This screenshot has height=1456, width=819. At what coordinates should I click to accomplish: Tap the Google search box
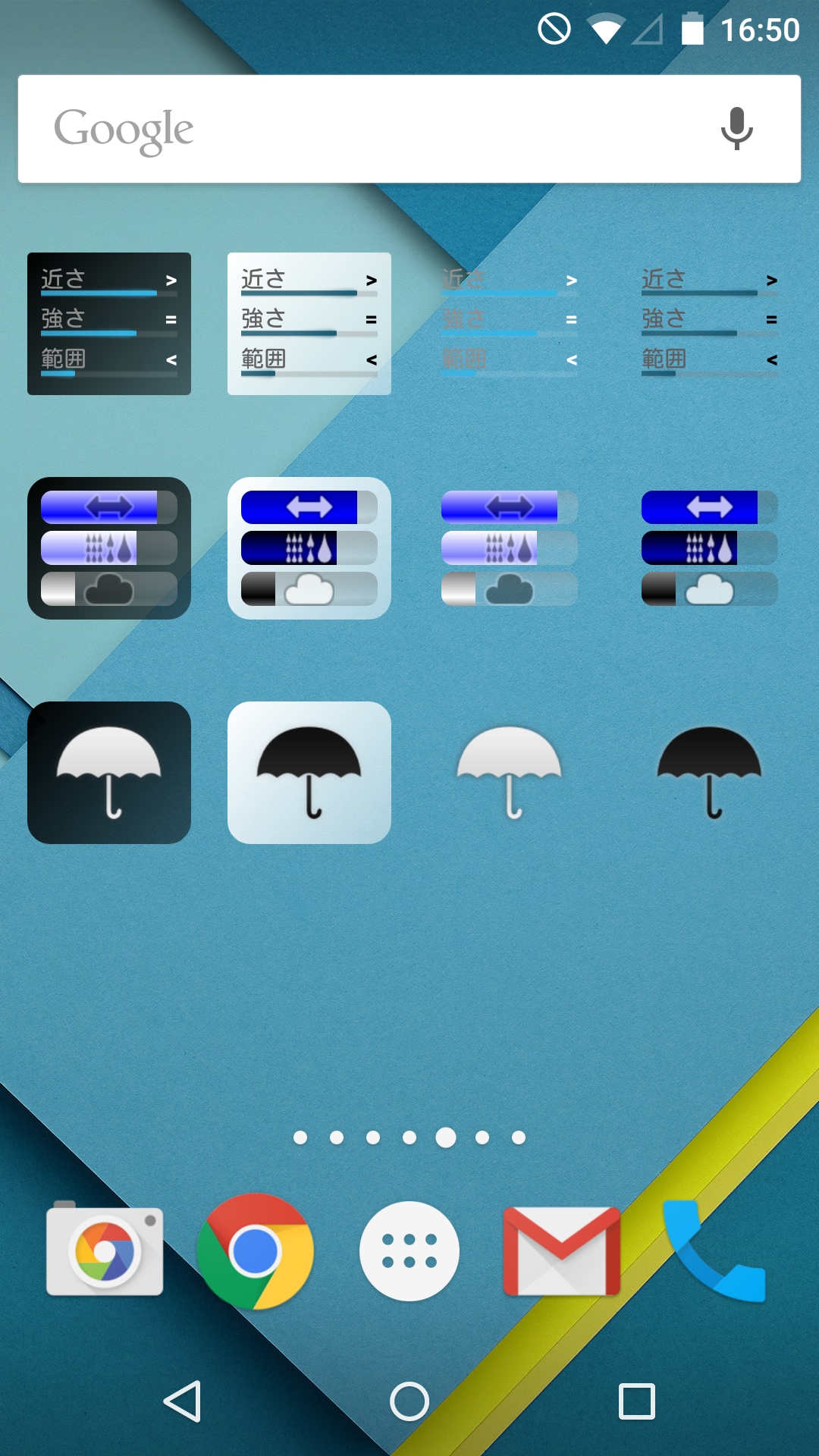[364, 129]
